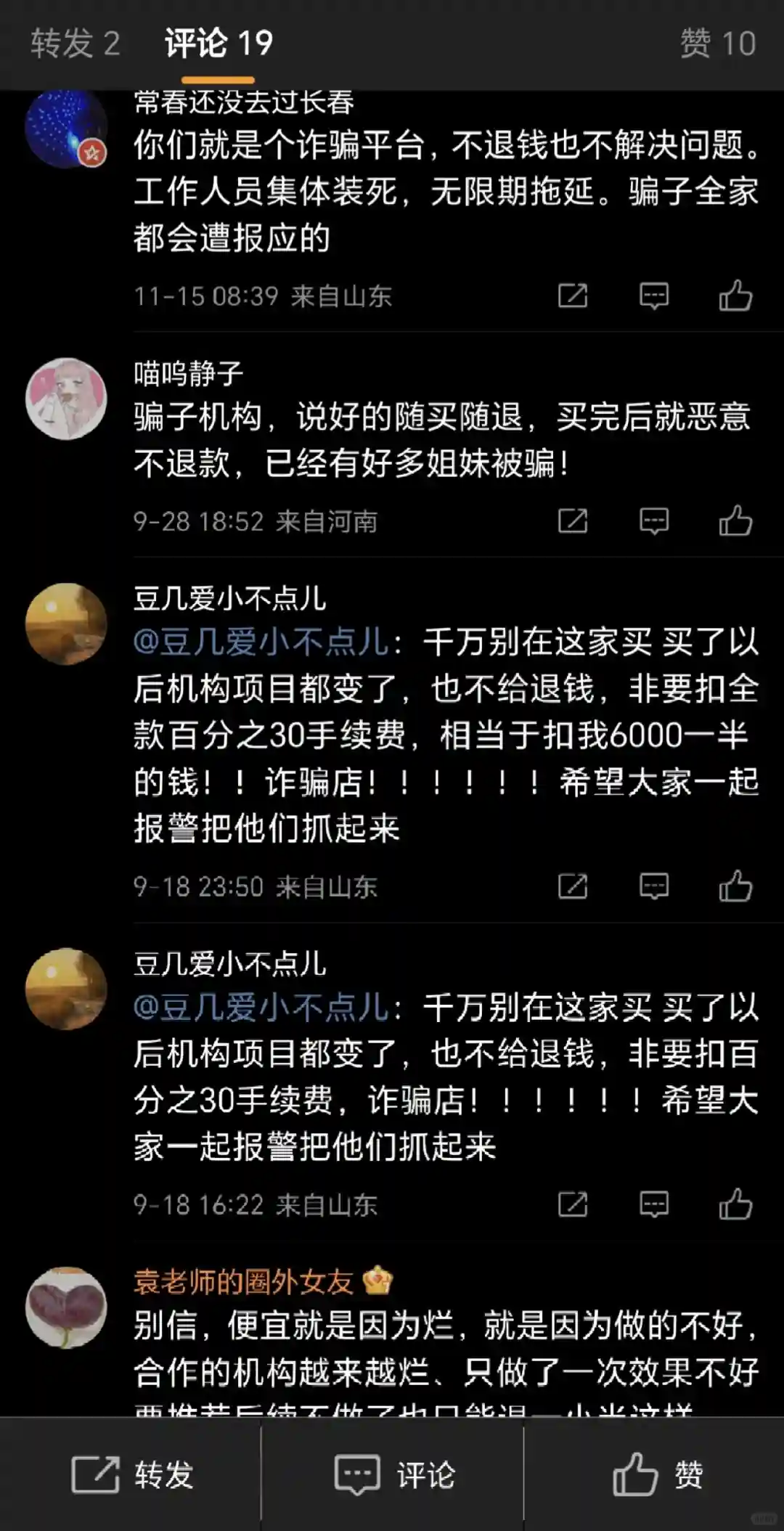Reply to the 9-18 16:22 comment
The height and width of the screenshot is (1531, 784).
[x=653, y=1205]
